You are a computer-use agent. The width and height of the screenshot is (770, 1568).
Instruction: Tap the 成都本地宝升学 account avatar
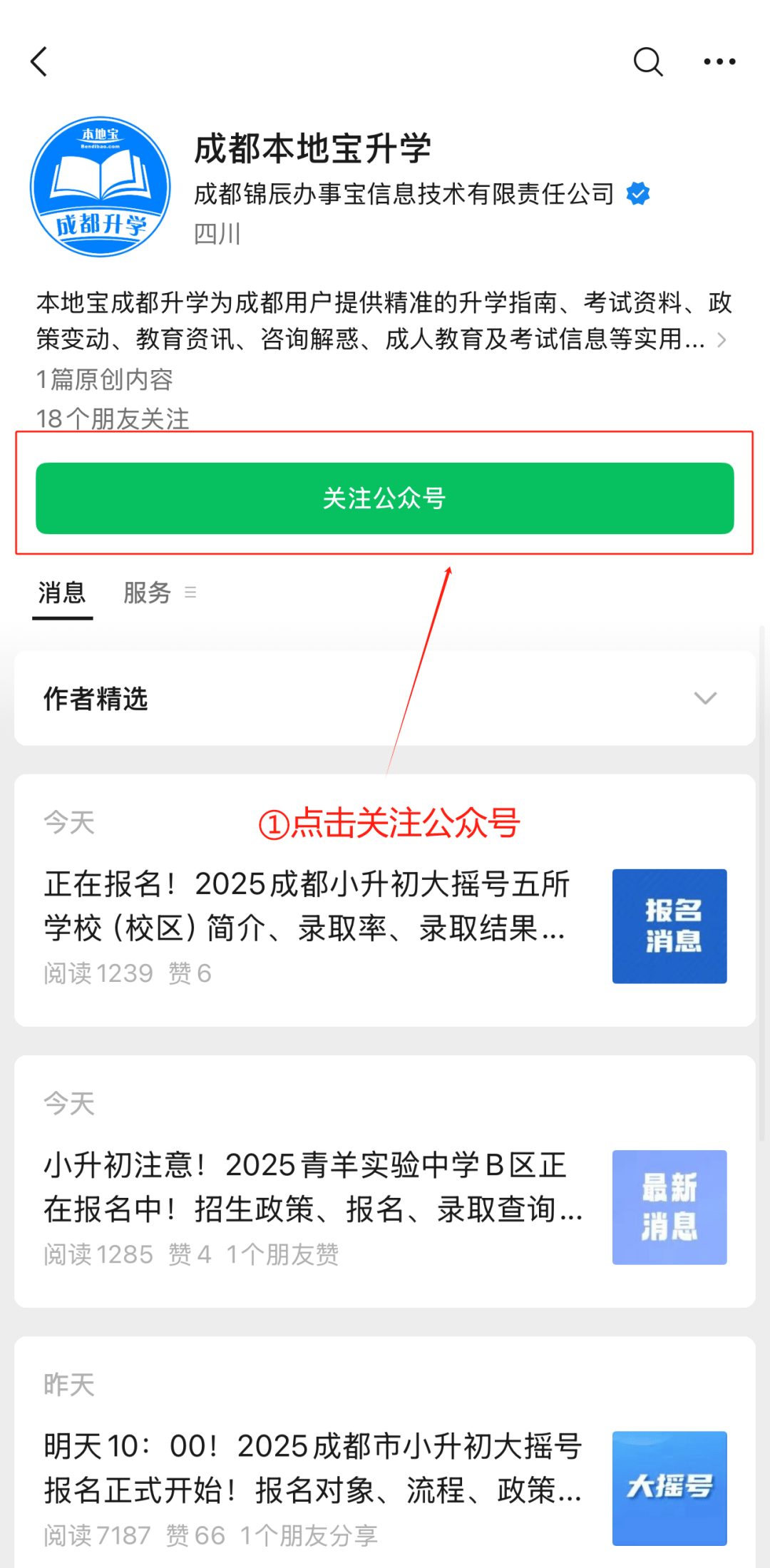[x=101, y=187]
